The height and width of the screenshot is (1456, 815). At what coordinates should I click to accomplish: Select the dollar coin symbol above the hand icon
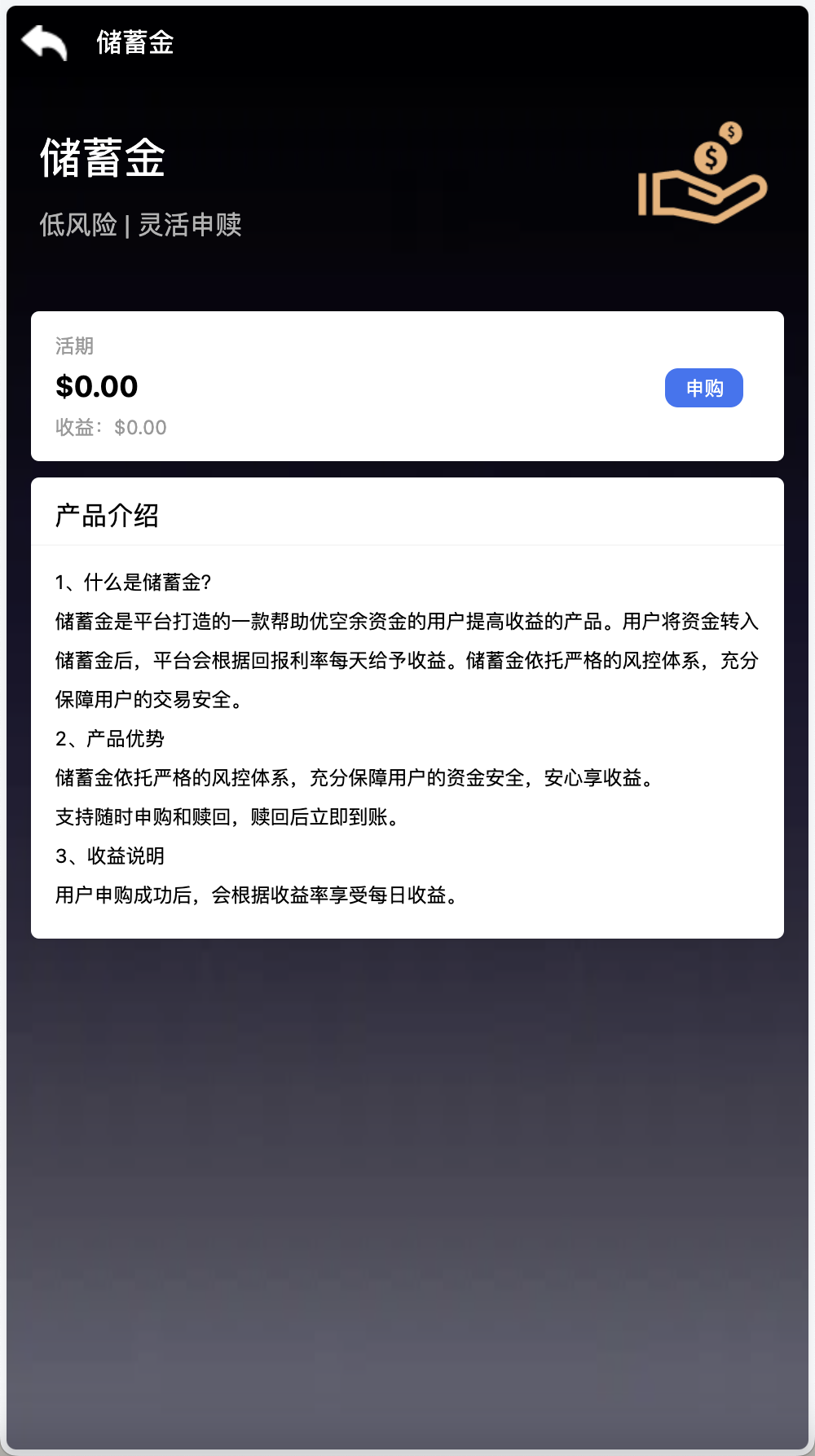point(709,157)
